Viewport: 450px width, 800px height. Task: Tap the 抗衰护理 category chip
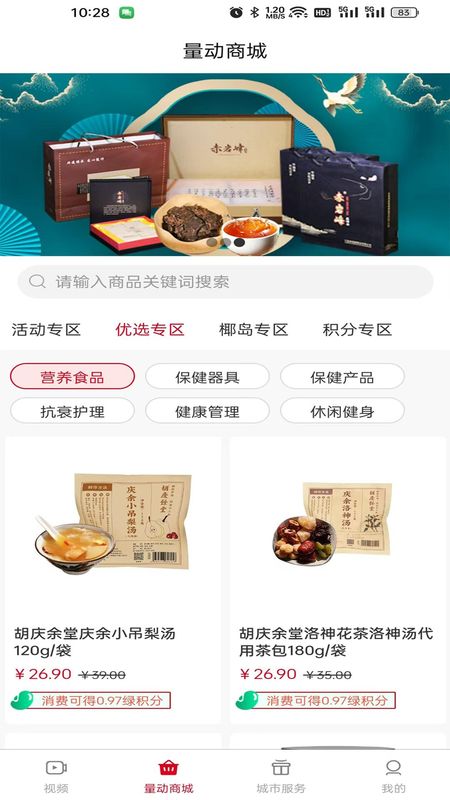[72, 411]
